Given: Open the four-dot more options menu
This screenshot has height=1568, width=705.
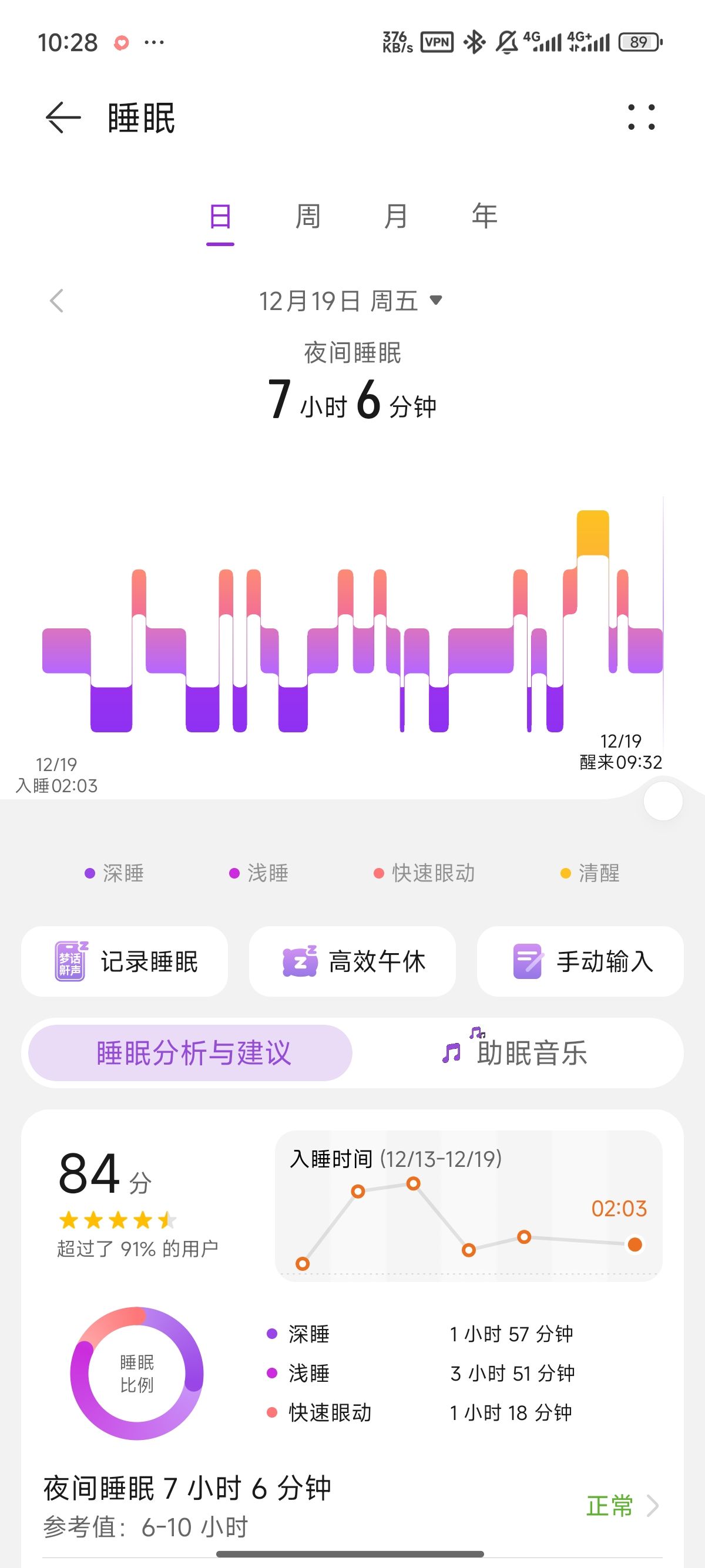Looking at the screenshot, I should pos(641,117).
